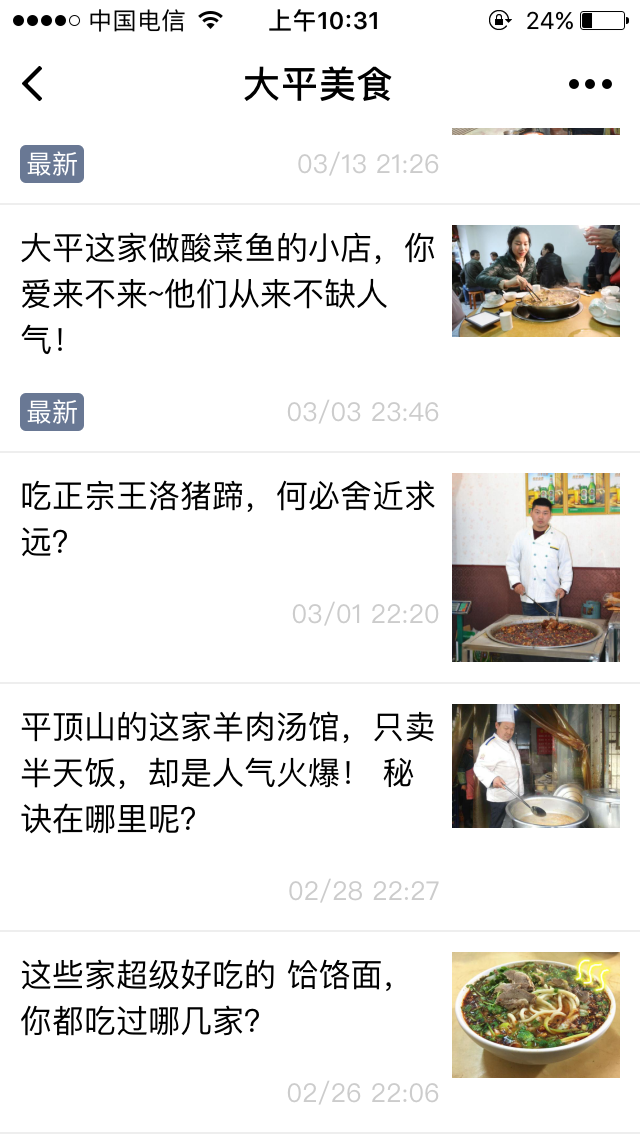This screenshot has height=1136, width=640.
Task: Open the 平顶山羊肉汤馆 article
Action: pos(228,773)
